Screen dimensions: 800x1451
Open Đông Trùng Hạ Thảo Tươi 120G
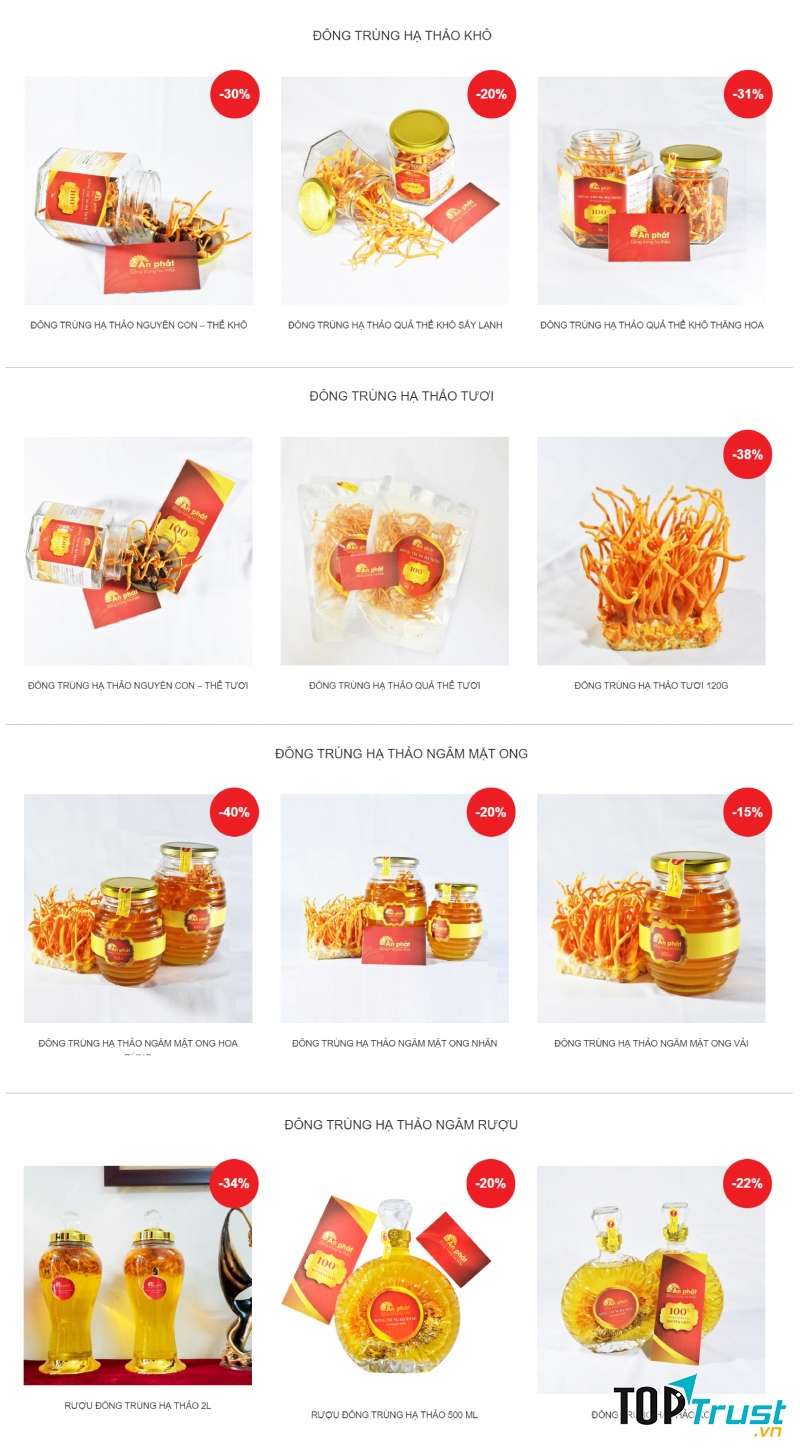click(x=651, y=685)
